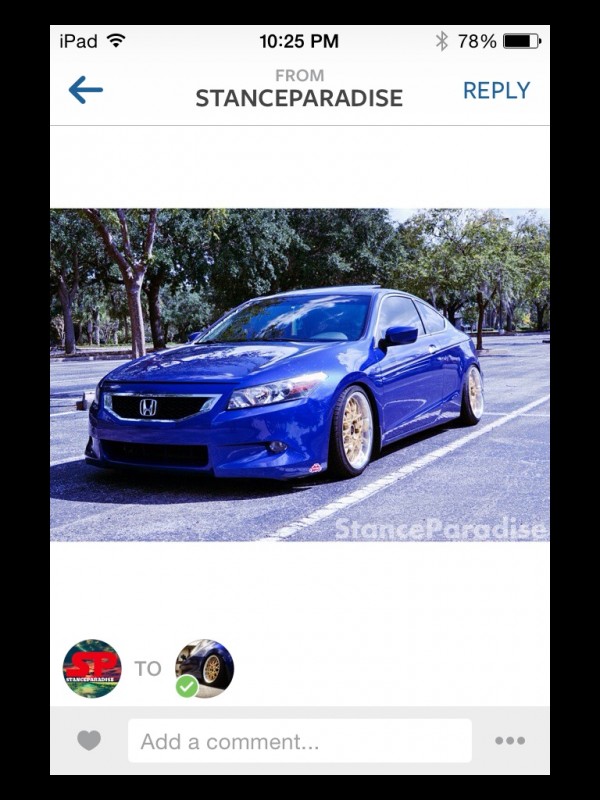Viewport: 600px width, 800px height.
Task: Go back with the arrow icon
Action: click(85, 90)
